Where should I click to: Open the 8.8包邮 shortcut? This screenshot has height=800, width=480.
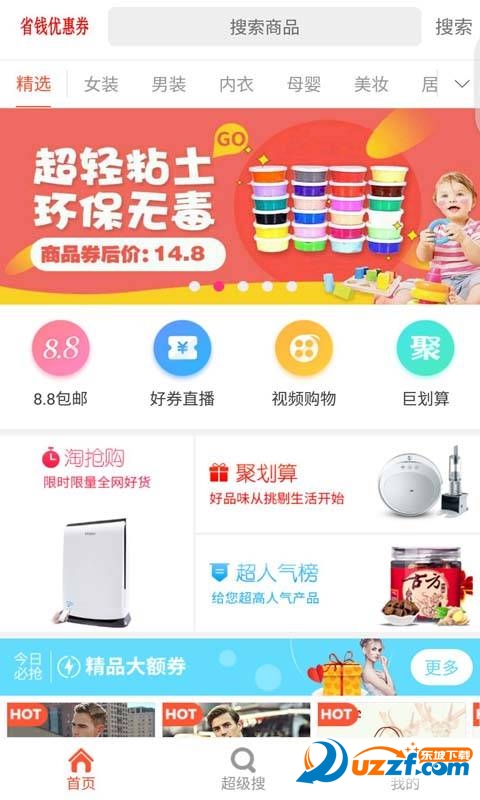(61, 363)
